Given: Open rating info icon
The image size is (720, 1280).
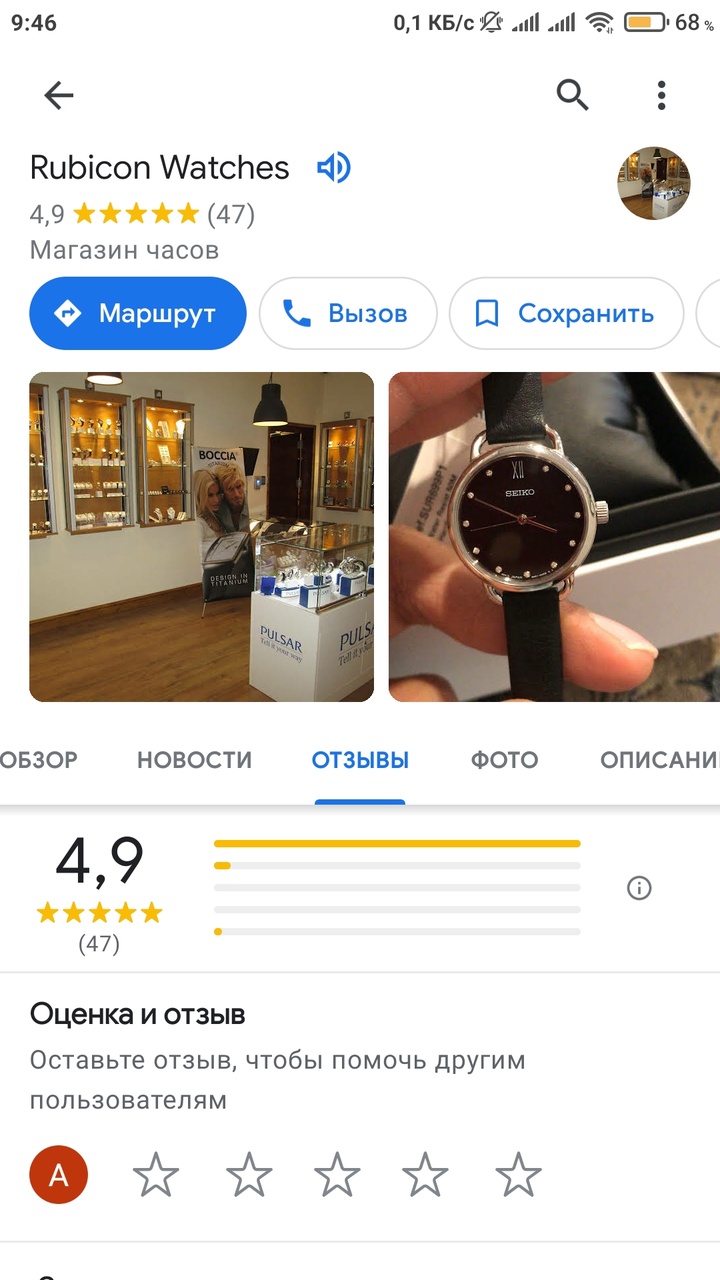Looking at the screenshot, I should pos(639,888).
